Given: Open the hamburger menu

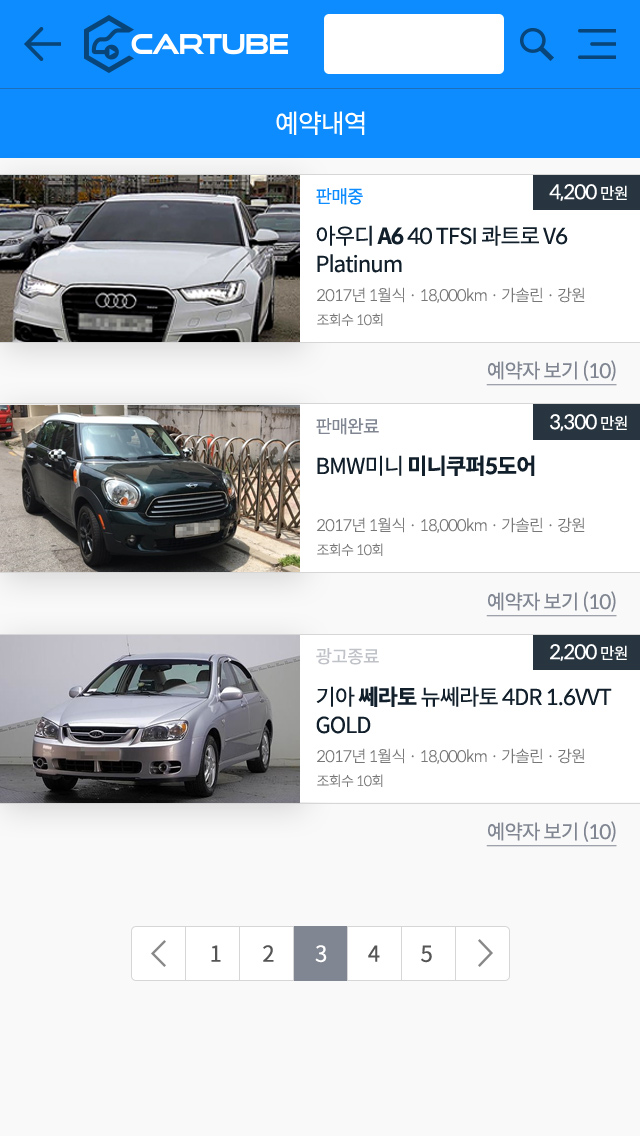Looking at the screenshot, I should pyautogui.click(x=597, y=44).
